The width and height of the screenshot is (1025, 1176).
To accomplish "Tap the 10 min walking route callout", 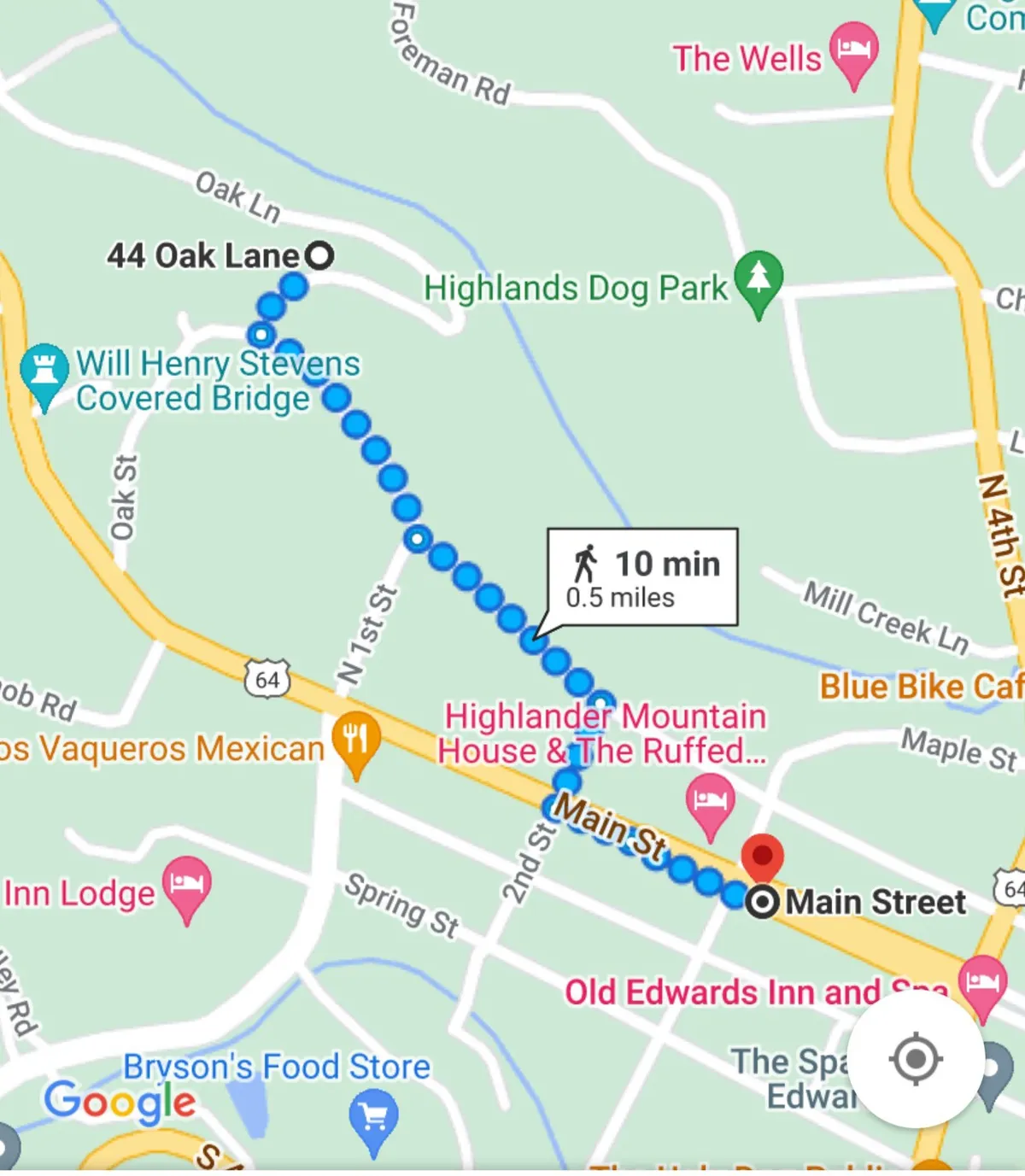I will pos(642,577).
